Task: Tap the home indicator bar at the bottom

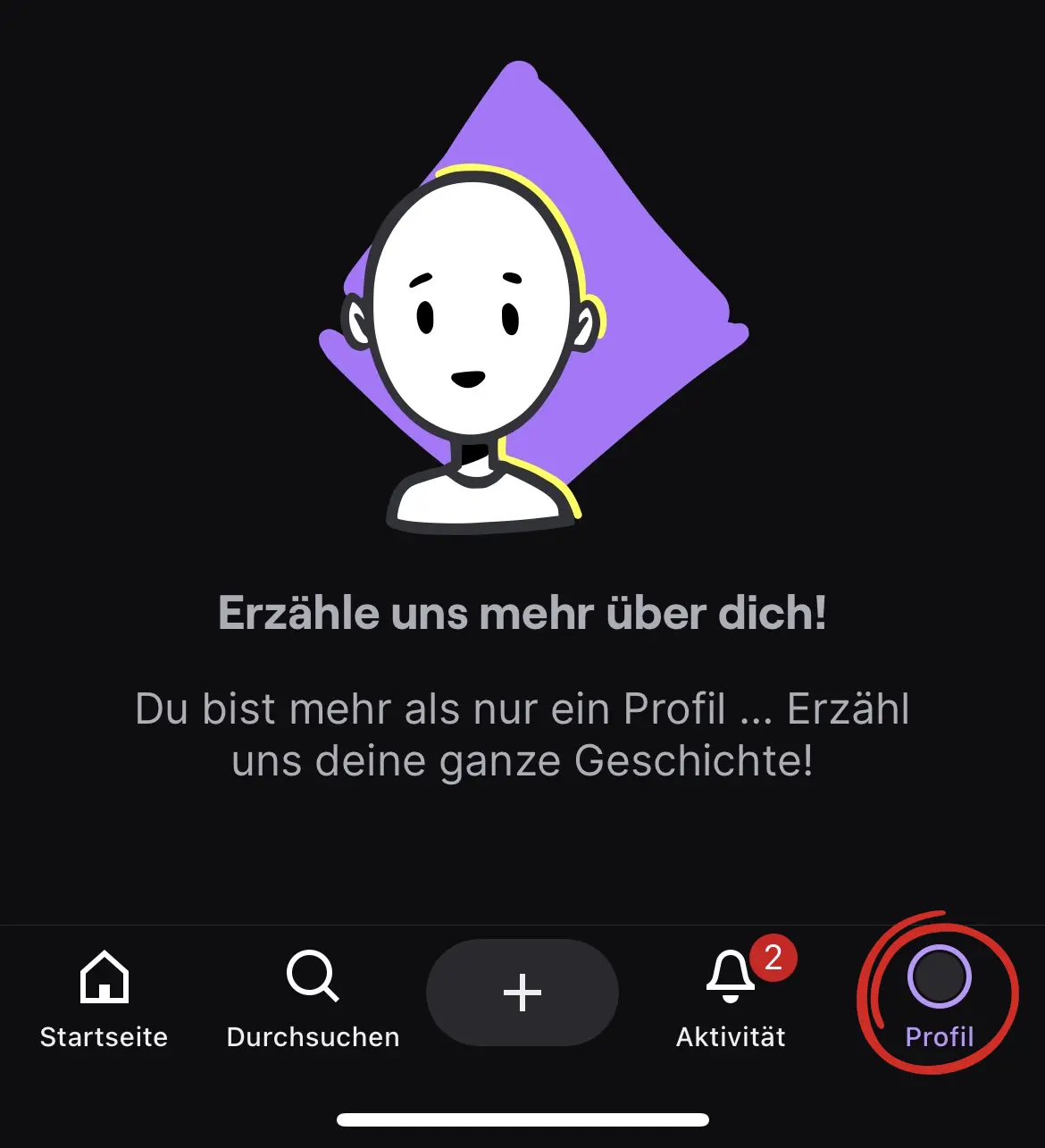Action: (522, 1118)
